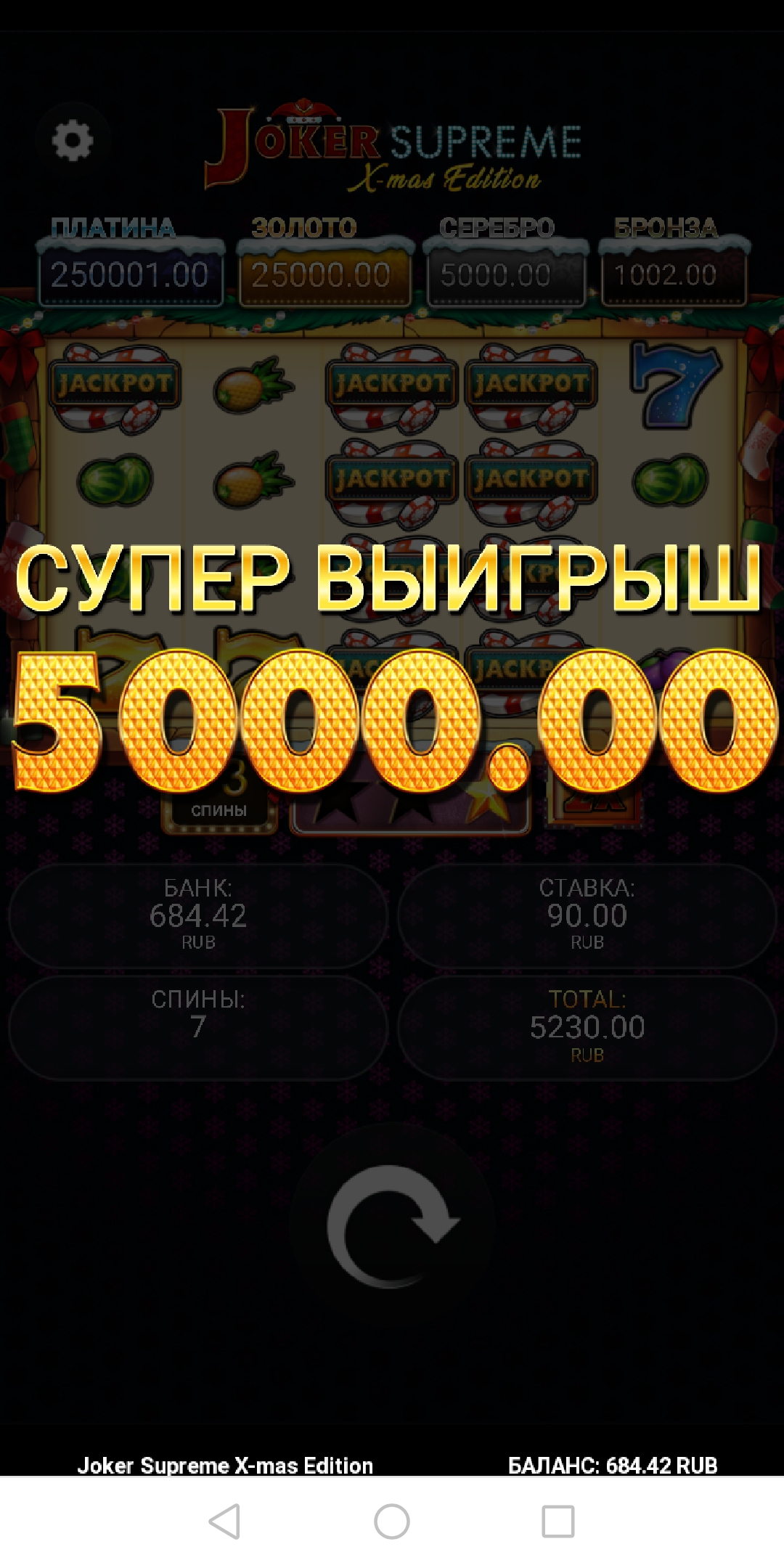The height and width of the screenshot is (1568, 784).
Task: Tap the СТАВКА 90.00 bet panel
Action: [587, 915]
